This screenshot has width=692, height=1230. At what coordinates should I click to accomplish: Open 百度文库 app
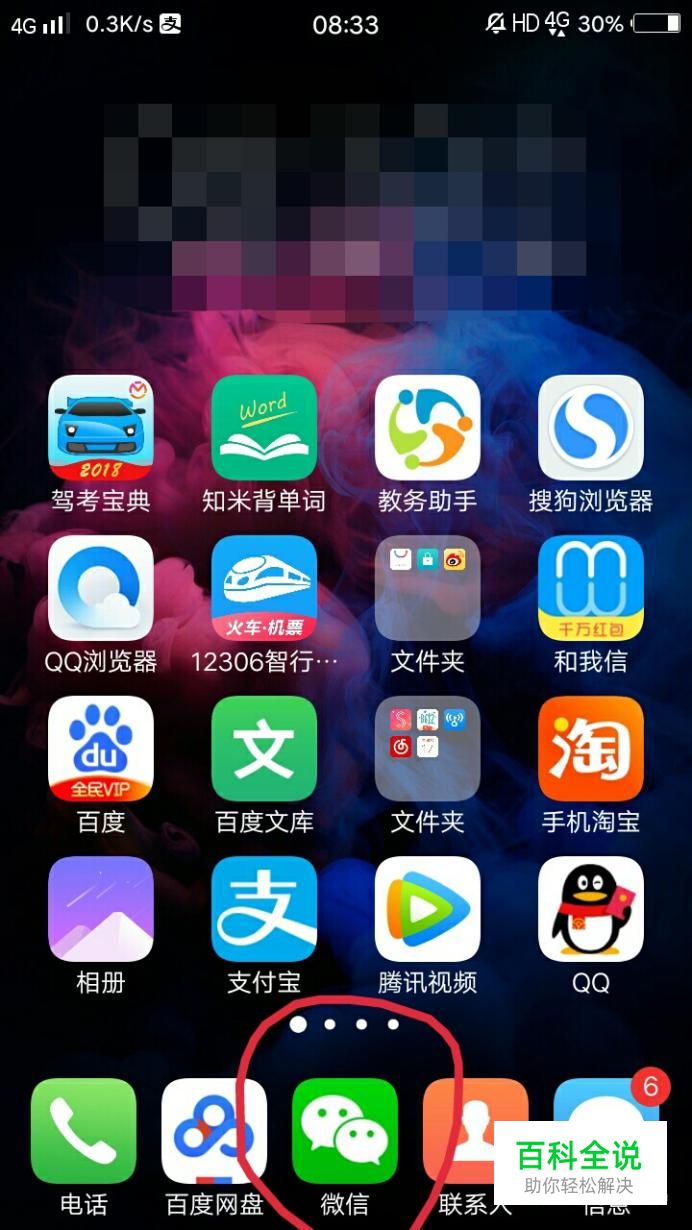pyautogui.click(x=264, y=748)
